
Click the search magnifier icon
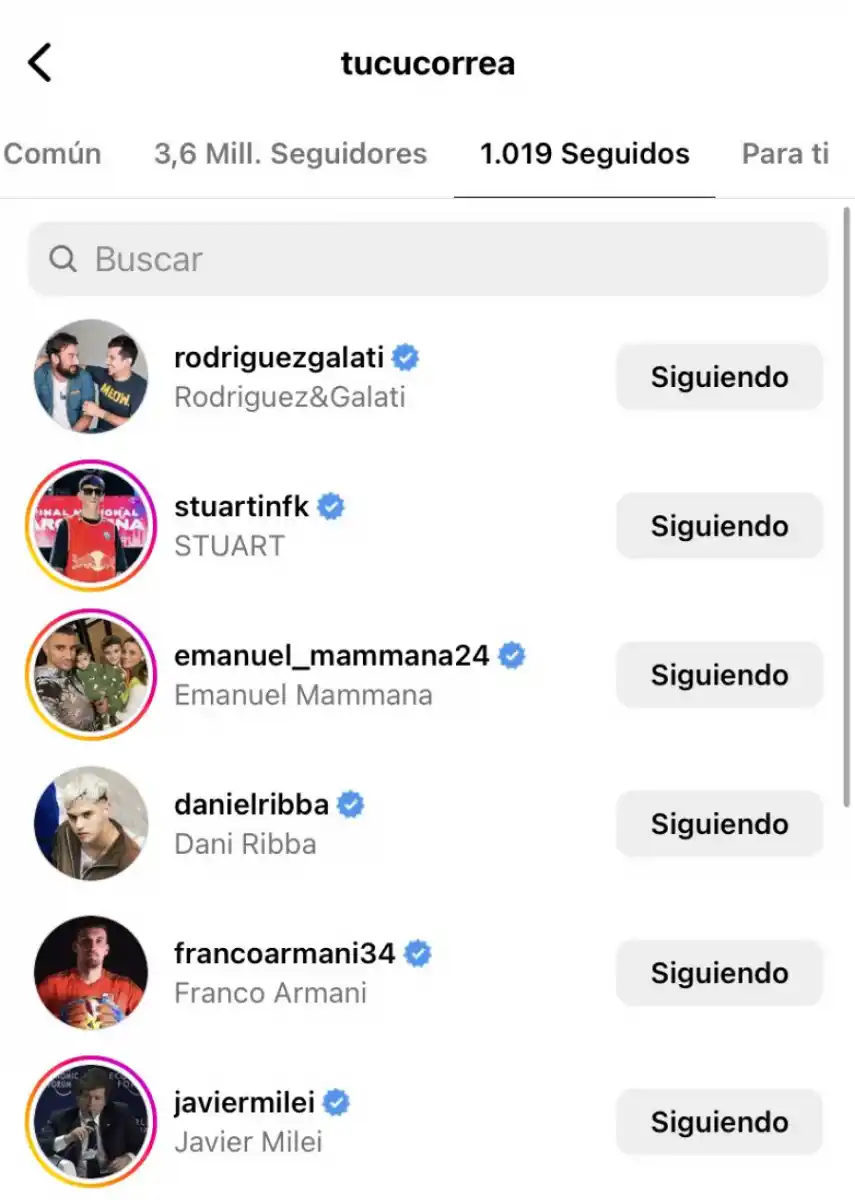pos(63,259)
